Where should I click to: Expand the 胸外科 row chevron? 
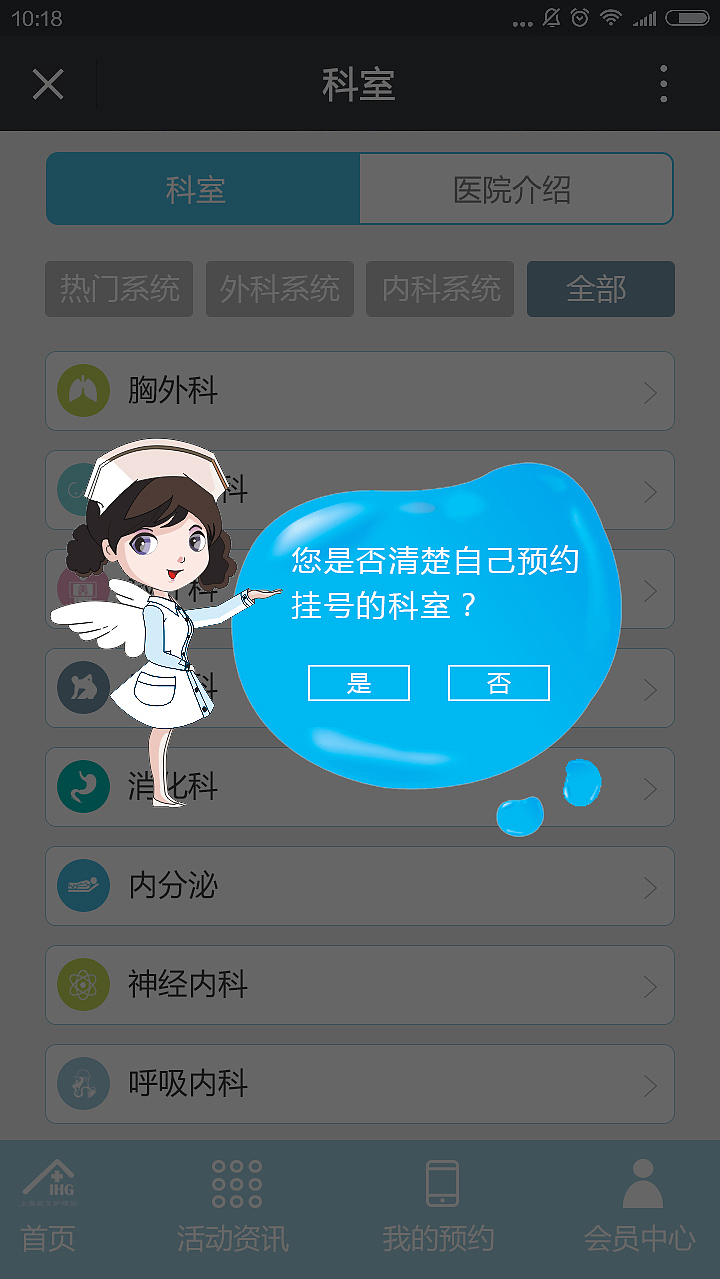tap(648, 391)
